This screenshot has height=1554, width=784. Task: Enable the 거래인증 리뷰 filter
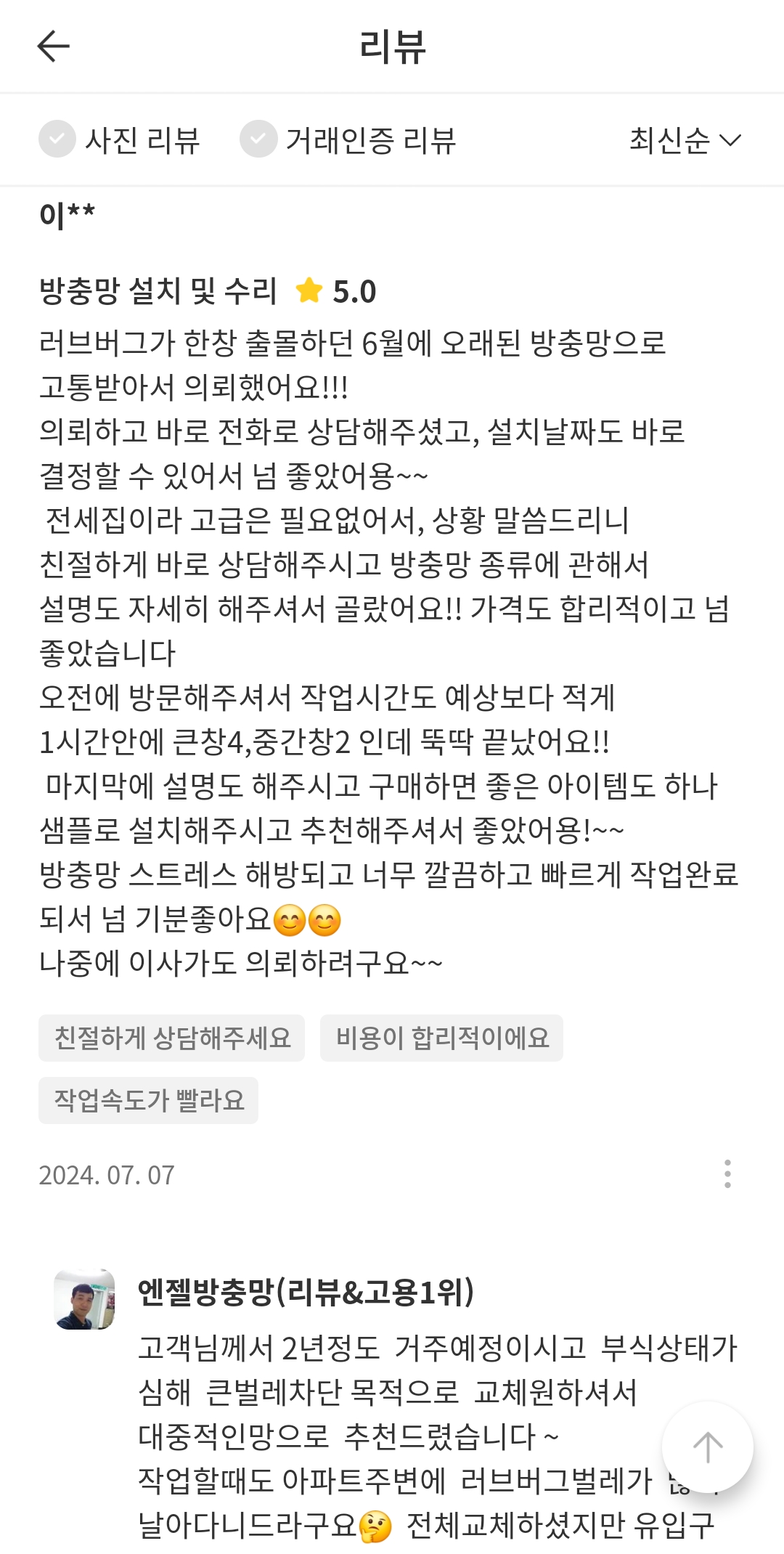348,139
